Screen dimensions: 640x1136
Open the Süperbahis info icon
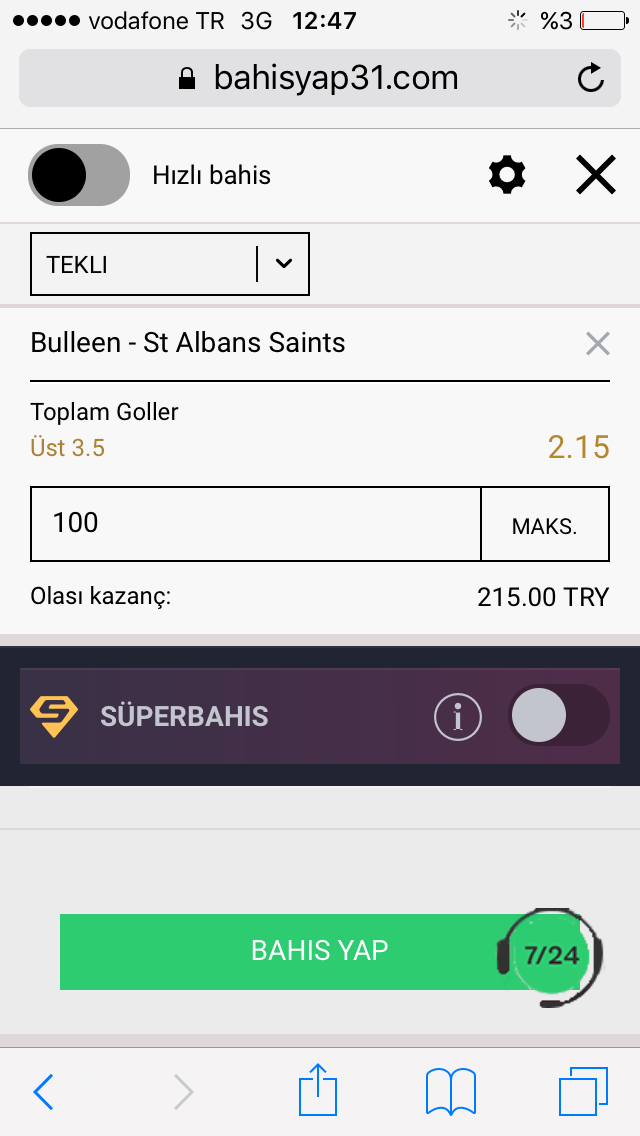pyautogui.click(x=457, y=717)
